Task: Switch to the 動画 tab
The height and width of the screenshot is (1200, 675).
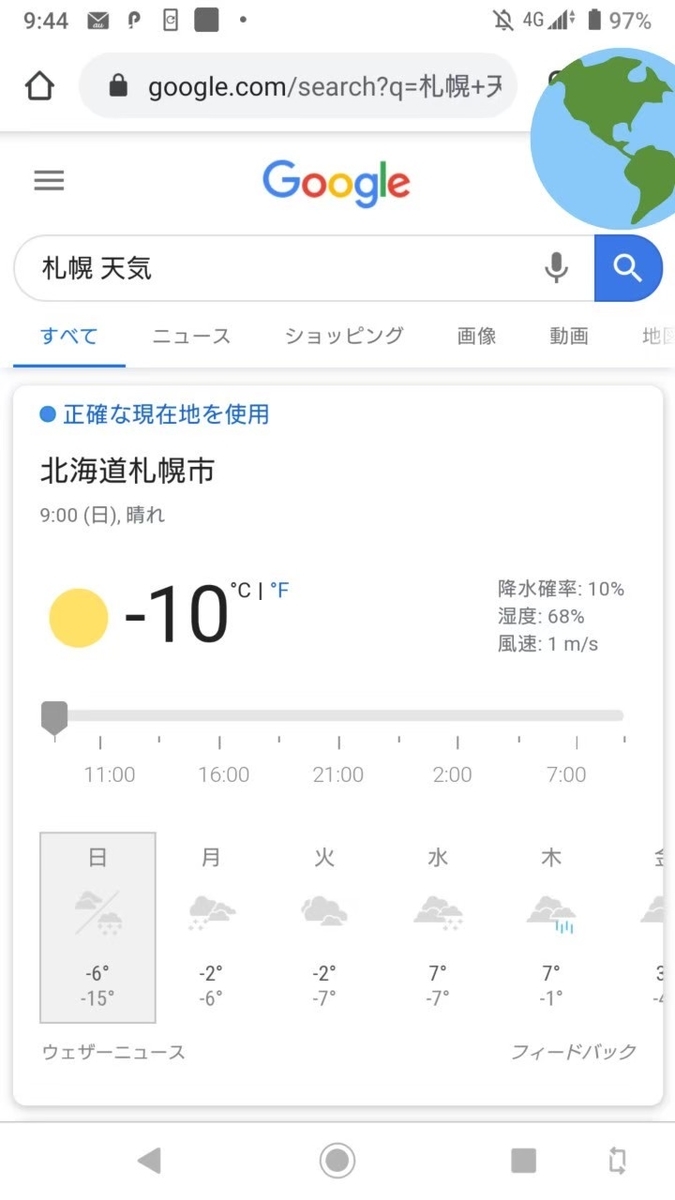Action: coord(569,336)
